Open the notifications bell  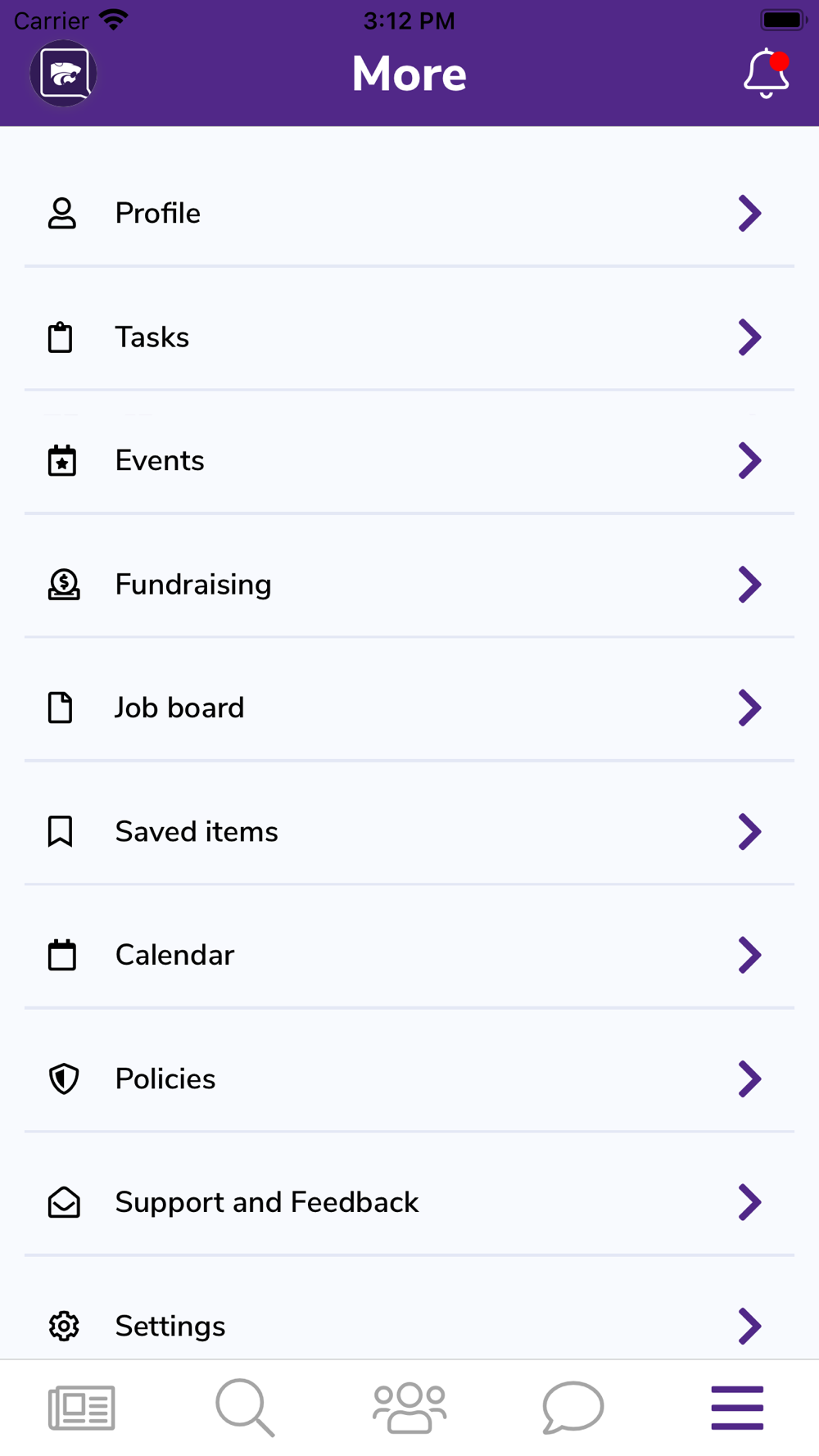click(x=767, y=74)
